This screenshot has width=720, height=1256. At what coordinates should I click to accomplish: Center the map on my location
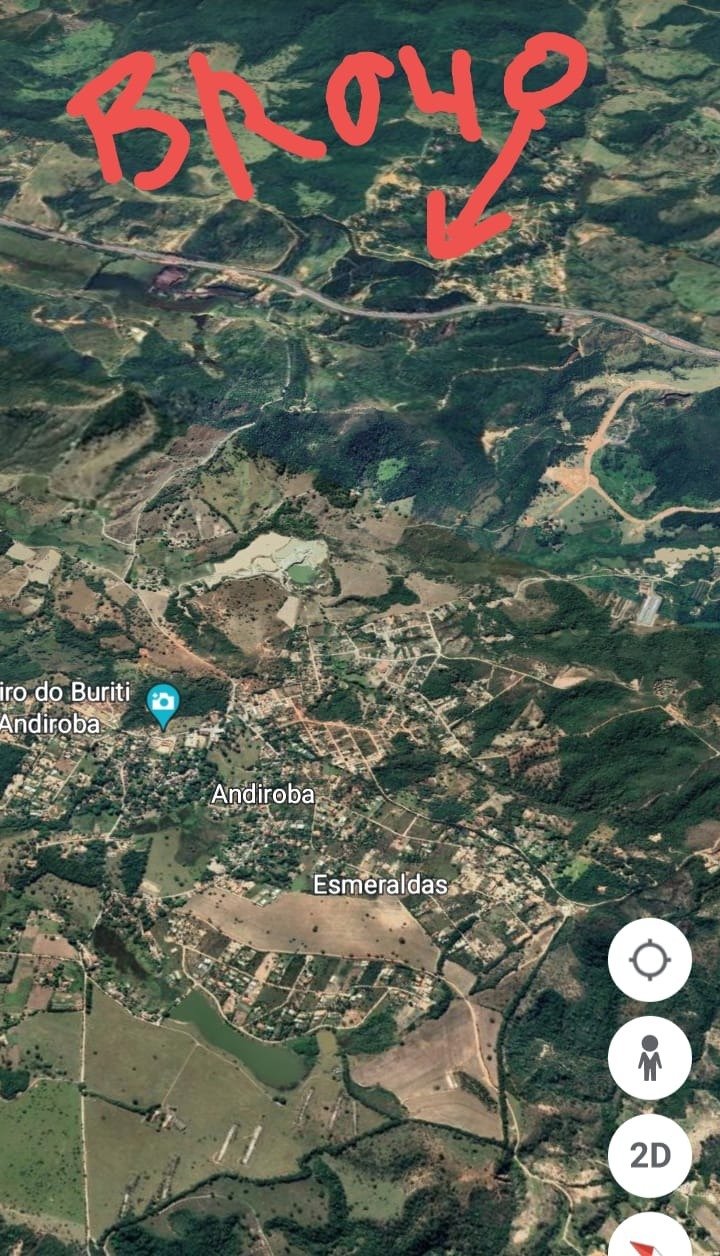click(x=649, y=960)
